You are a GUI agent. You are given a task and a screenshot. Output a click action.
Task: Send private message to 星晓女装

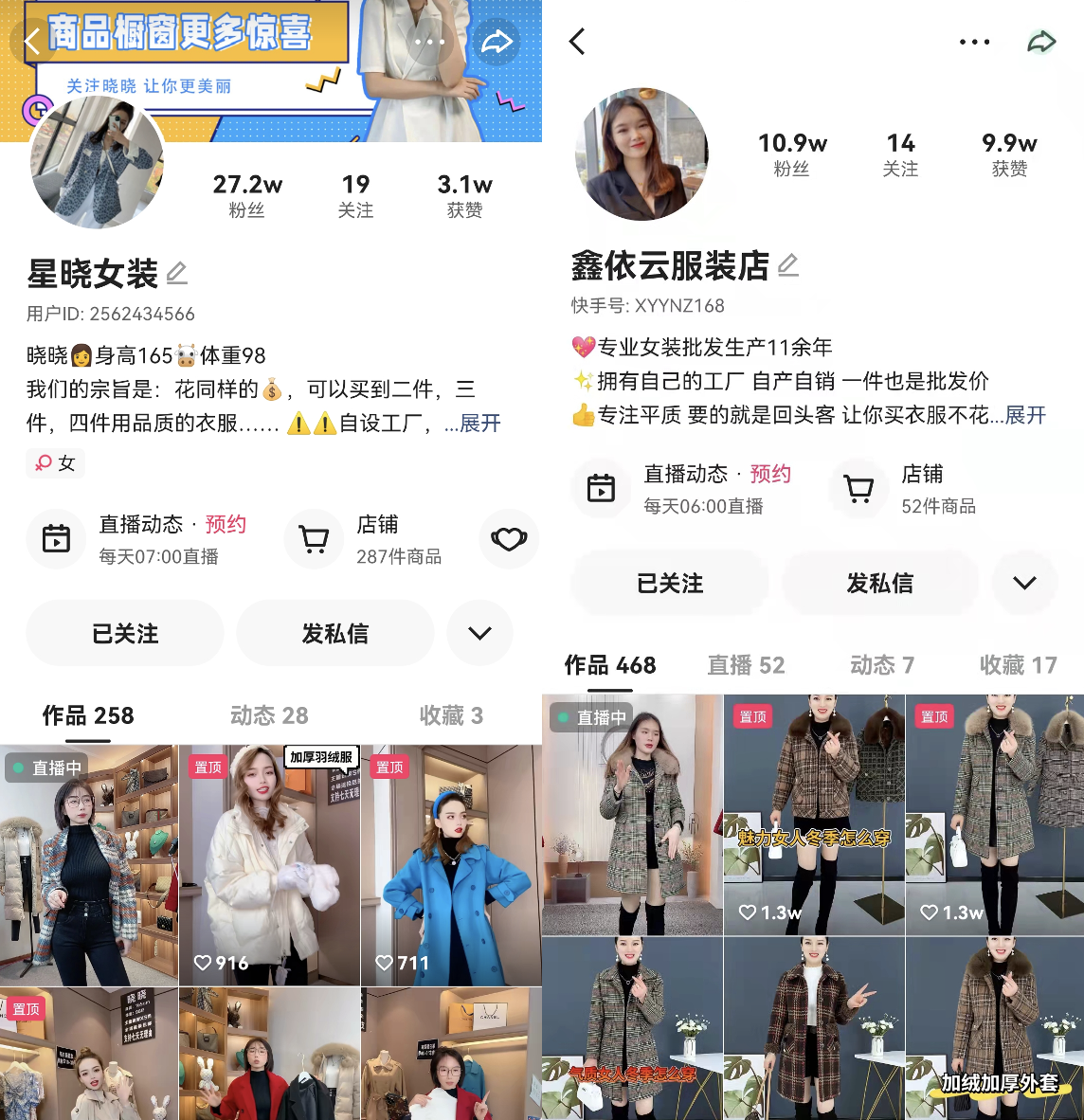click(x=334, y=633)
